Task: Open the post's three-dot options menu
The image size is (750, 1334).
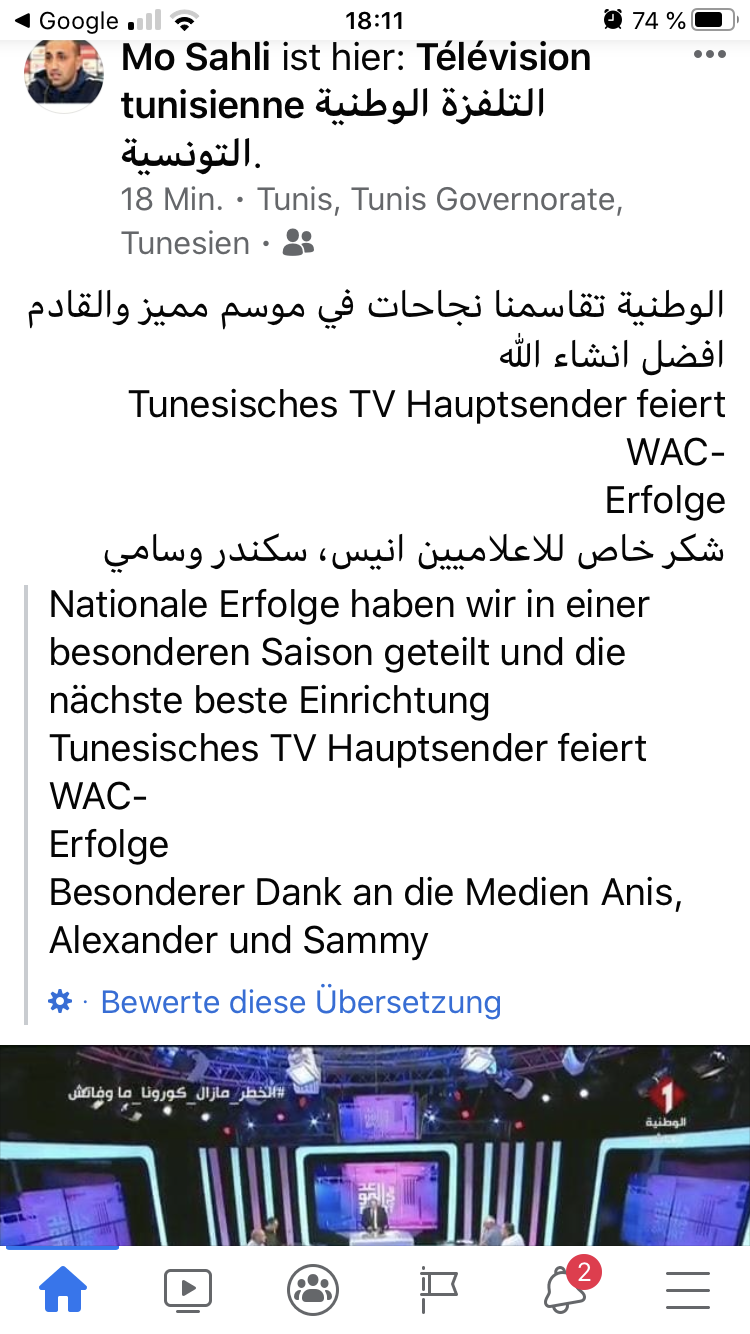Action: [710, 56]
